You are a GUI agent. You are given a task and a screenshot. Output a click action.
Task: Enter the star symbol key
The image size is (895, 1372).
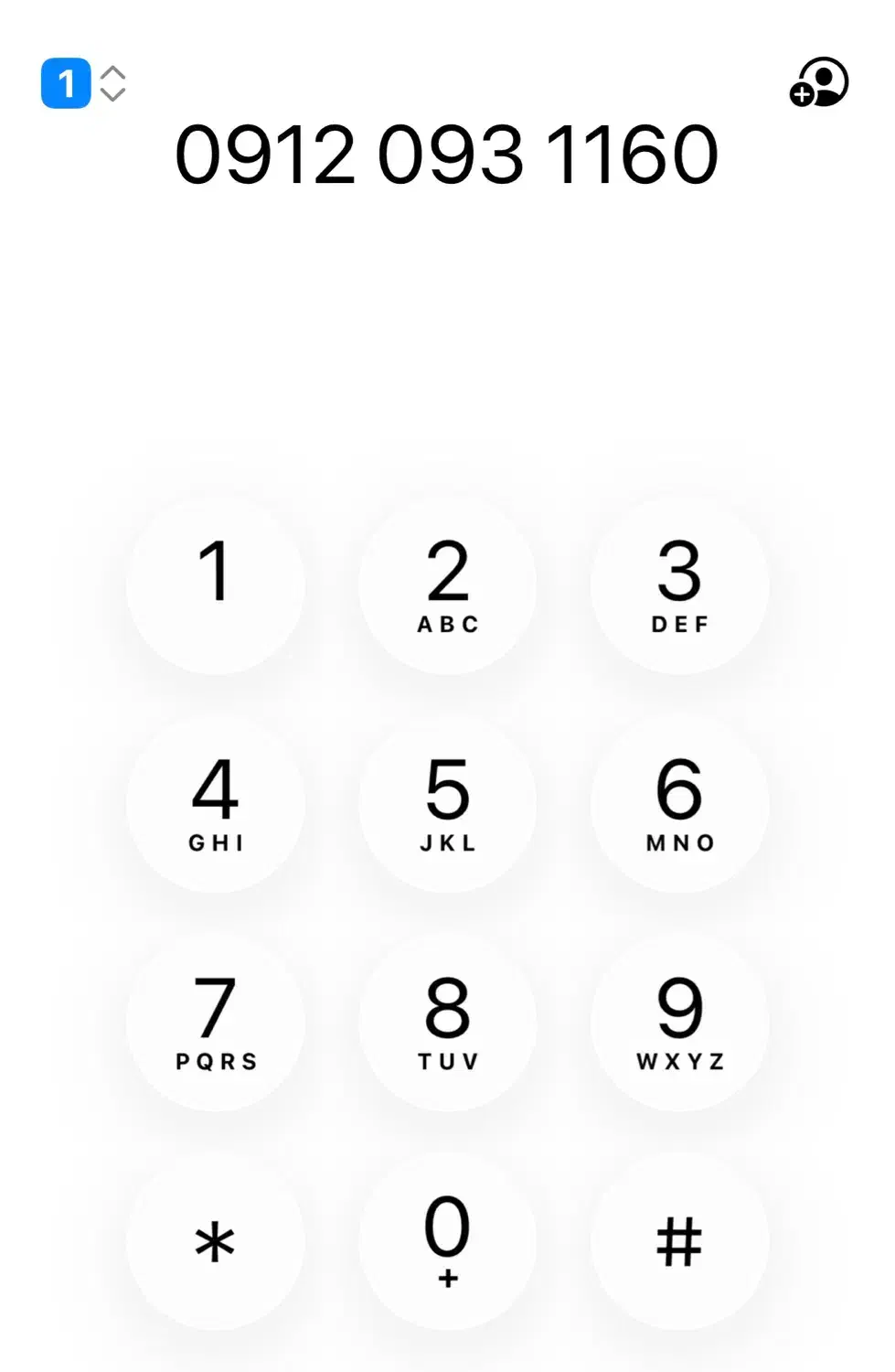pyautogui.click(x=216, y=1241)
